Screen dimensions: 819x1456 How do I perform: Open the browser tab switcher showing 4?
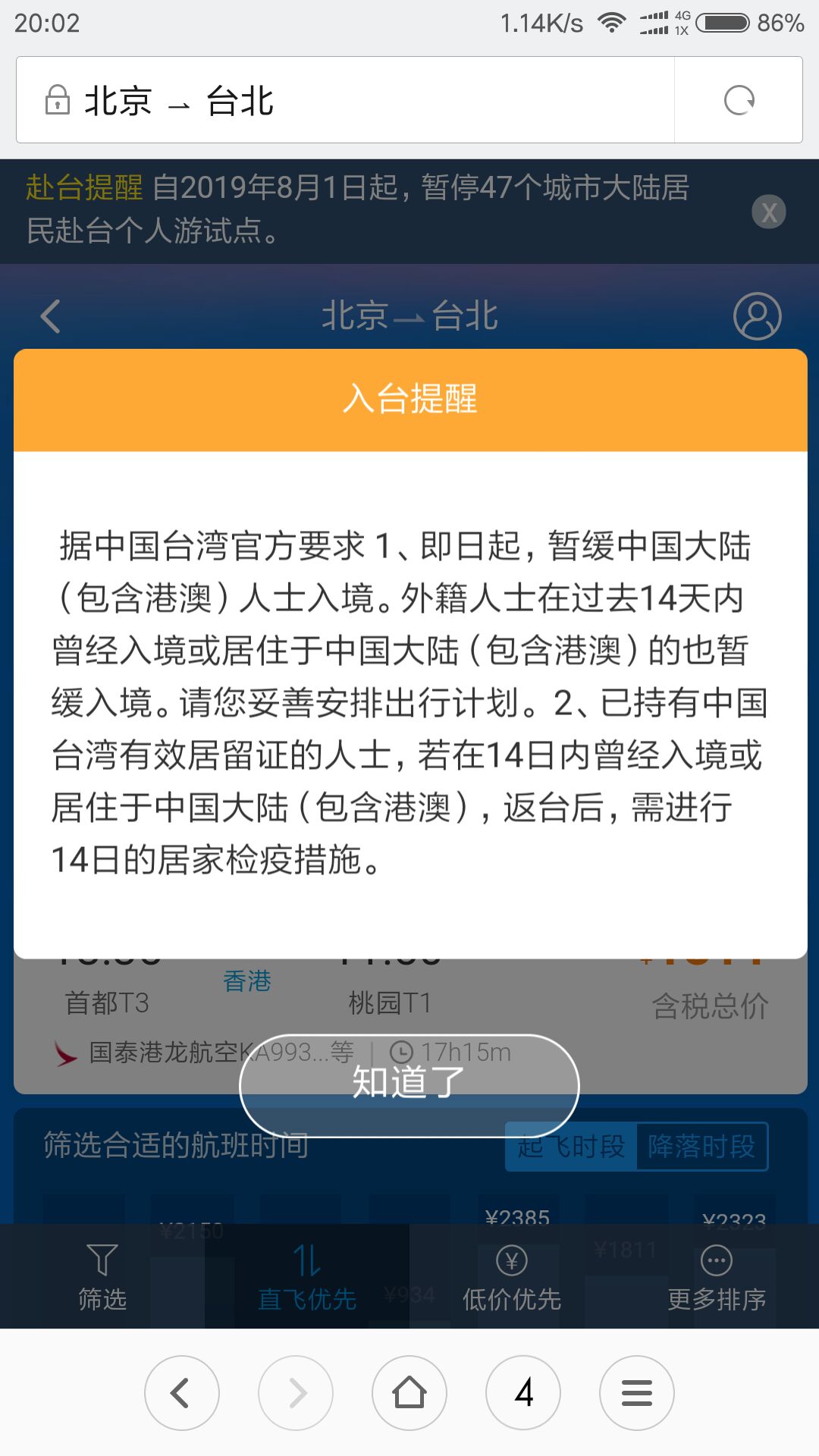(523, 1393)
